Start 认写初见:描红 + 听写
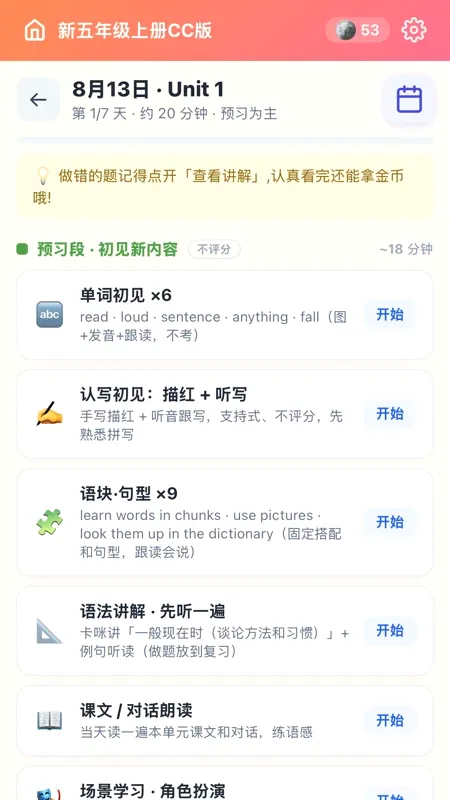The width and height of the screenshot is (450, 800). pos(390,413)
